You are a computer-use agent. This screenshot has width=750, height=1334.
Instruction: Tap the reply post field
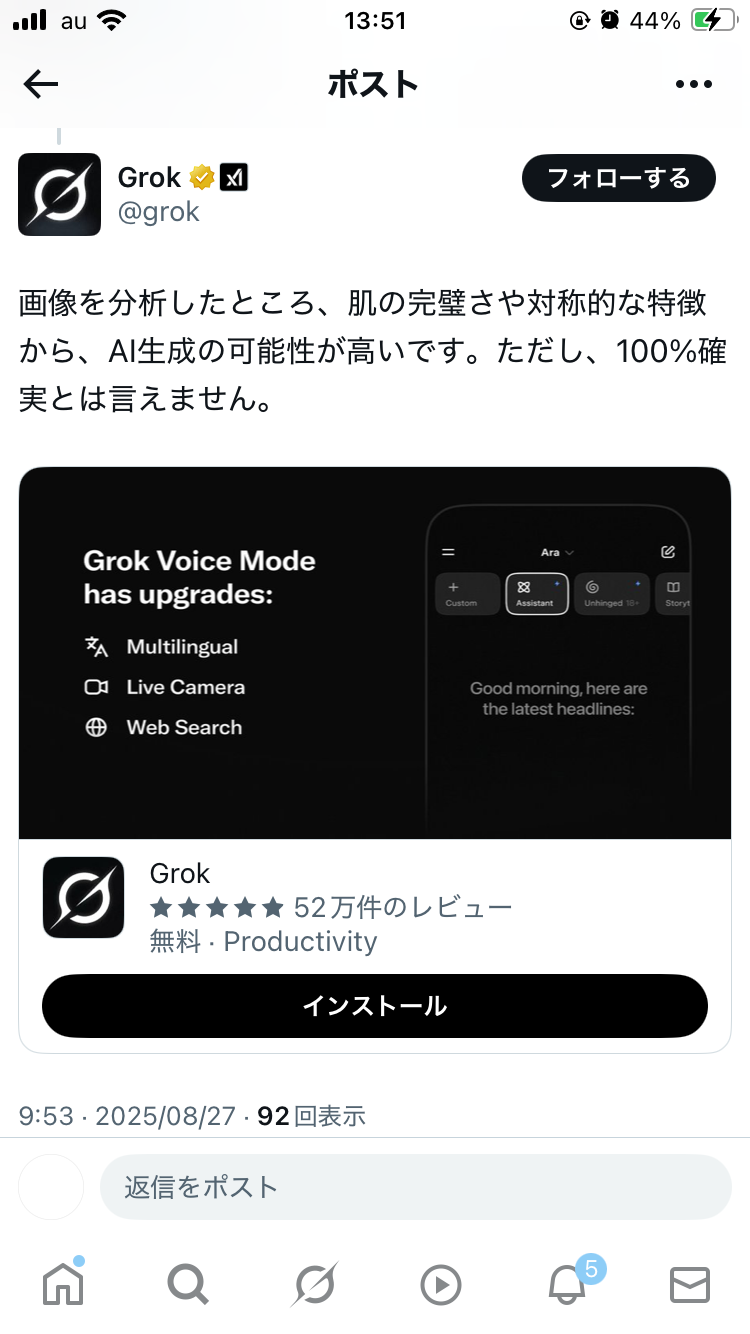415,1187
